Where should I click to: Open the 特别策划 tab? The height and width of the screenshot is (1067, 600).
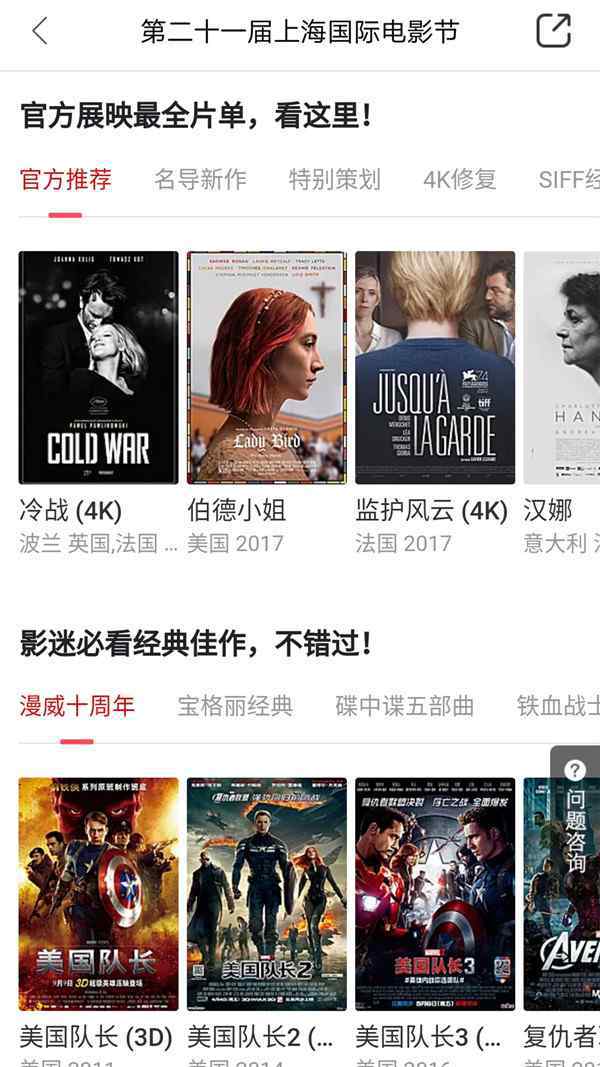pyautogui.click(x=334, y=180)
